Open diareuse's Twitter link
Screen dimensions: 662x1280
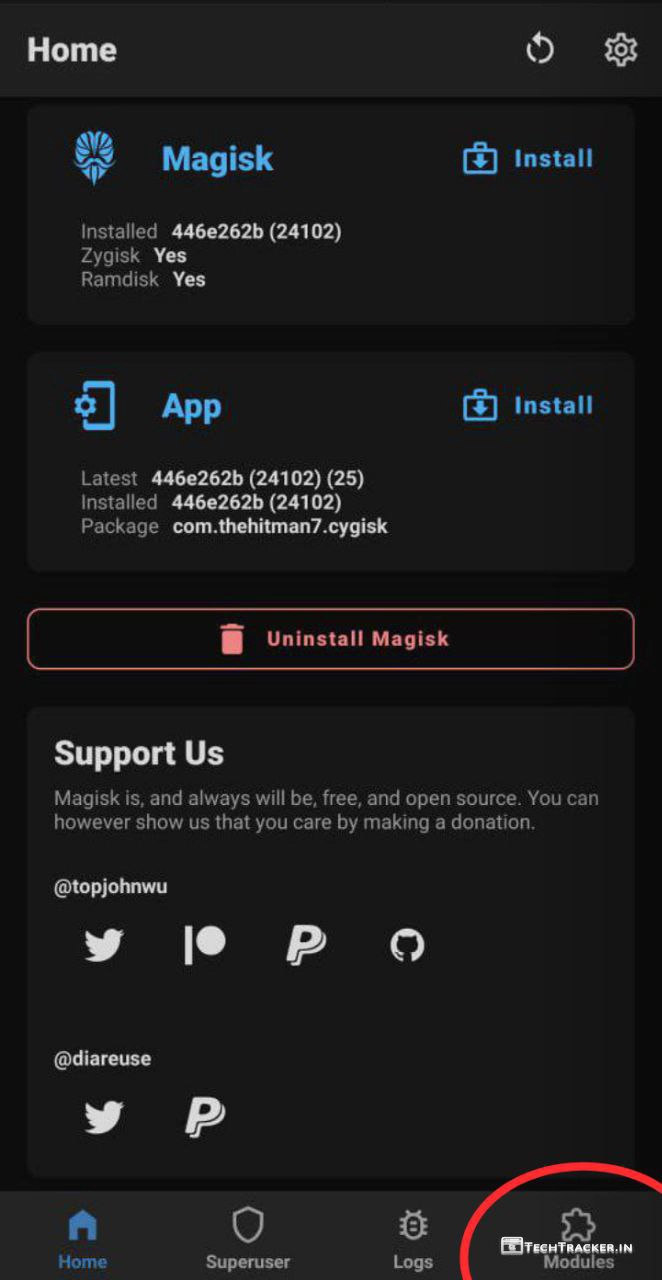[x=104, y=1117]
